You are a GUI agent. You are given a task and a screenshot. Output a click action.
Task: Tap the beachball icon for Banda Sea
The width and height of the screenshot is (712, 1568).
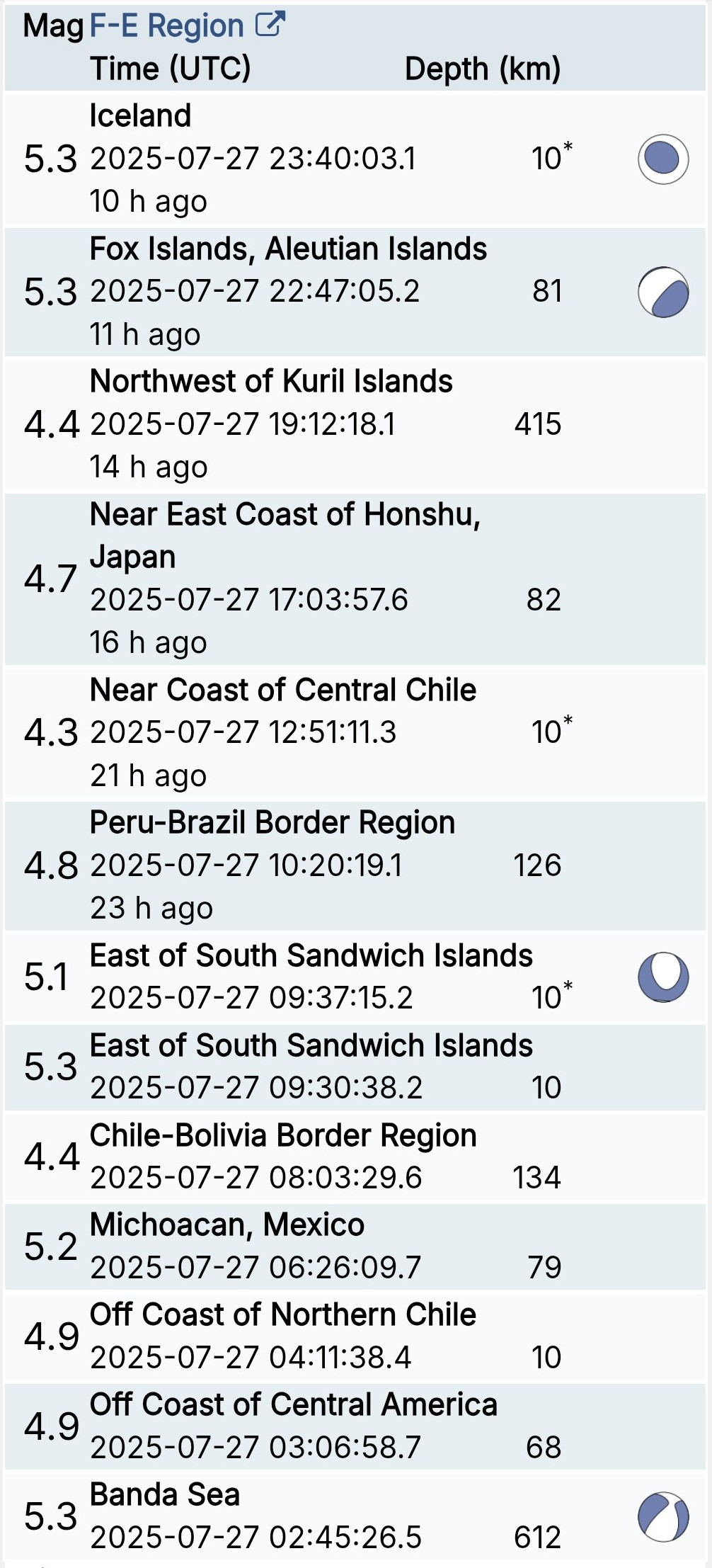pos(663,1516)
